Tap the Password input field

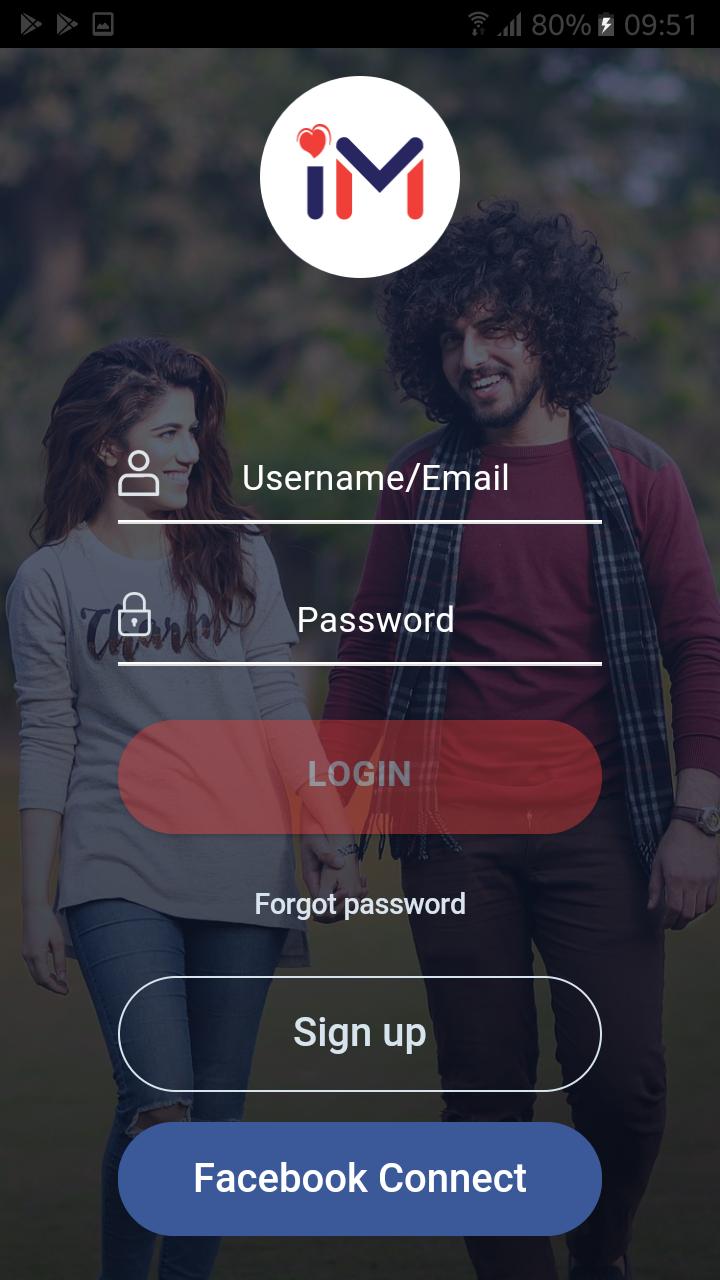(x=375, y=620)
